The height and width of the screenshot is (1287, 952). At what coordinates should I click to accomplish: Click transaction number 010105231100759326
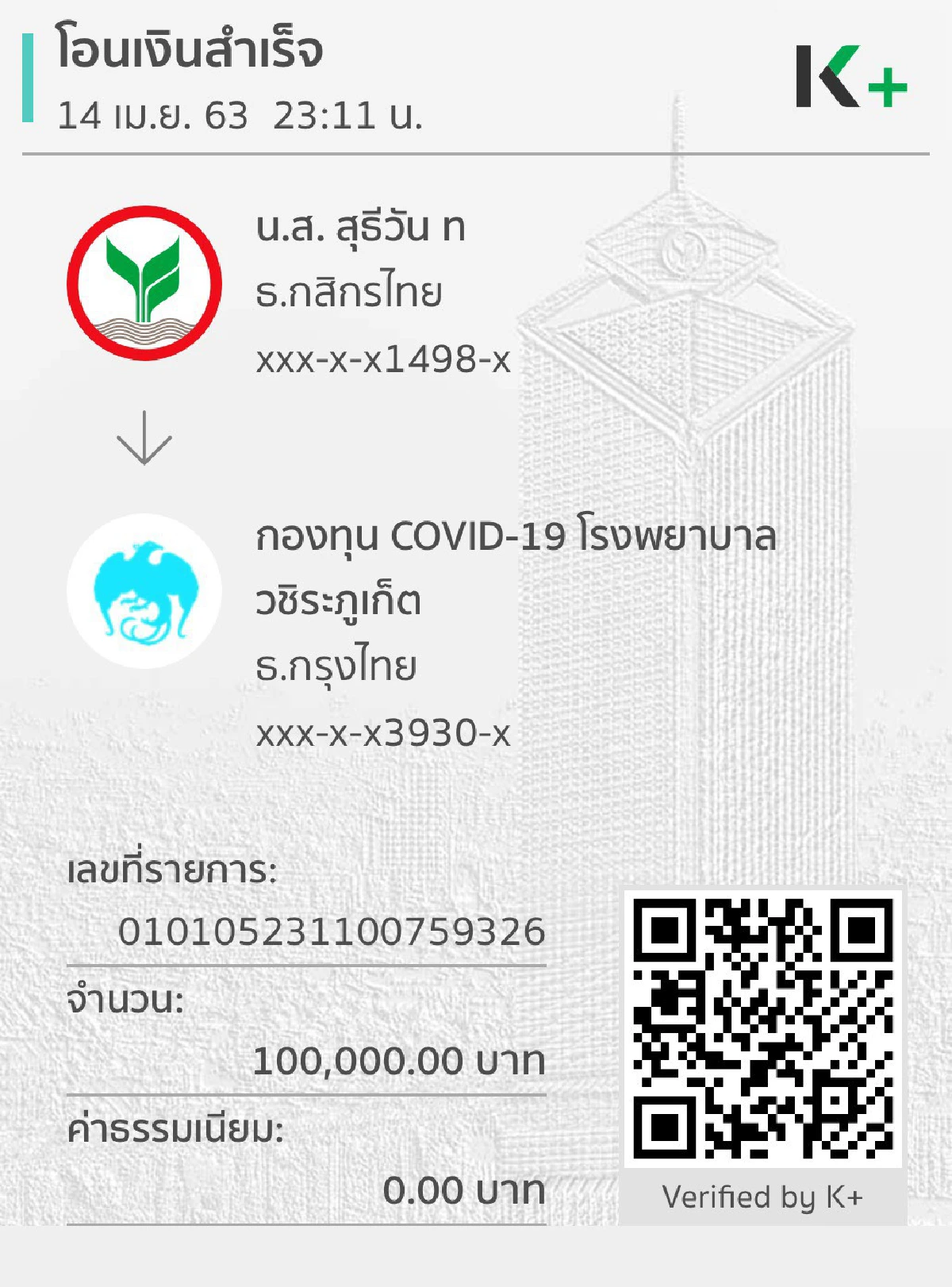point(333,935)
